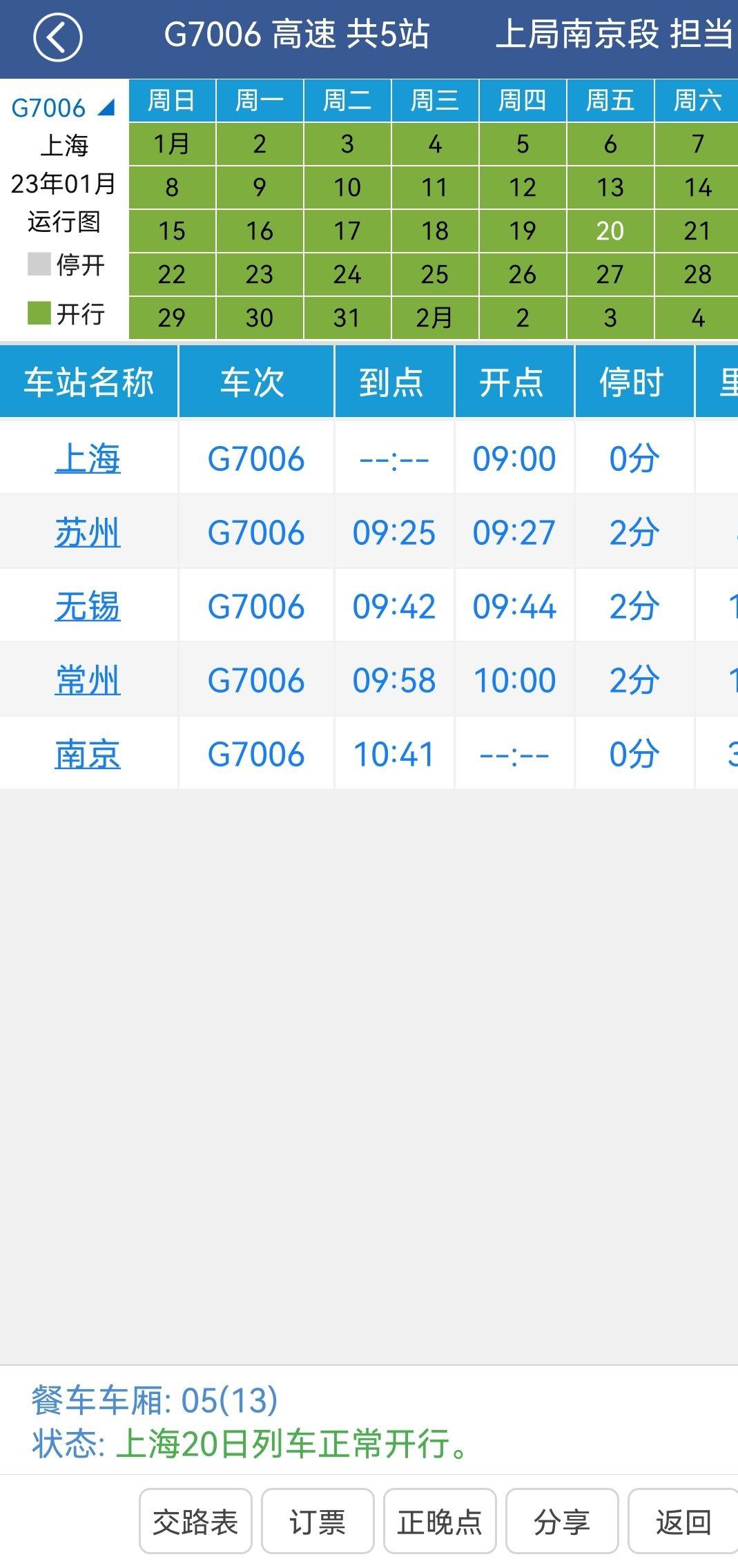Share this train via 分享

[x=562, y=1521]
